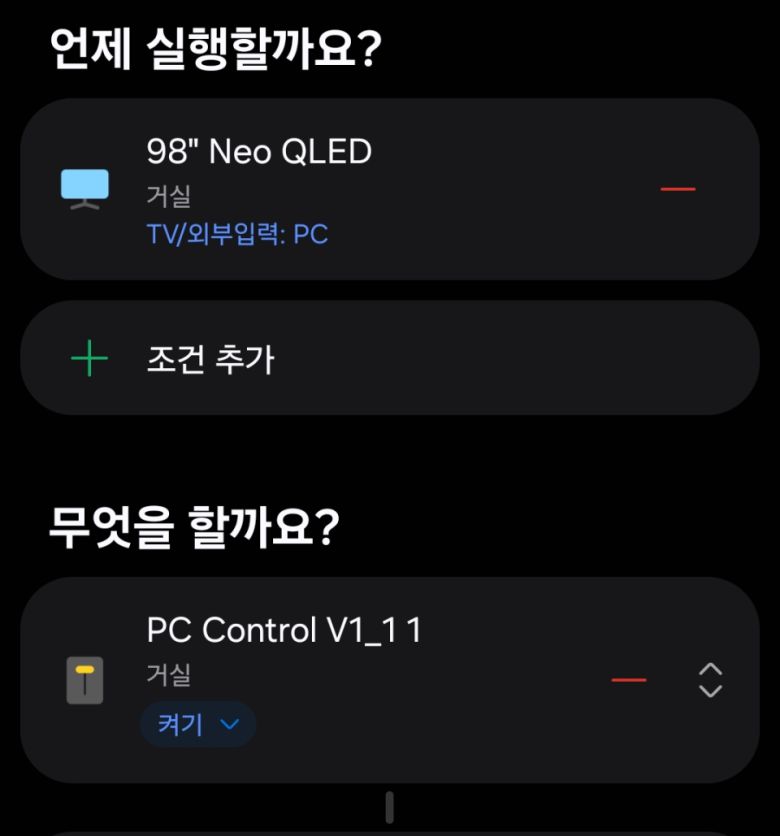Tap the red minus on PC Control V1_1 action
Image resolution: width=780 pixels, height=836 pixels.
click(x=629, y=680)
